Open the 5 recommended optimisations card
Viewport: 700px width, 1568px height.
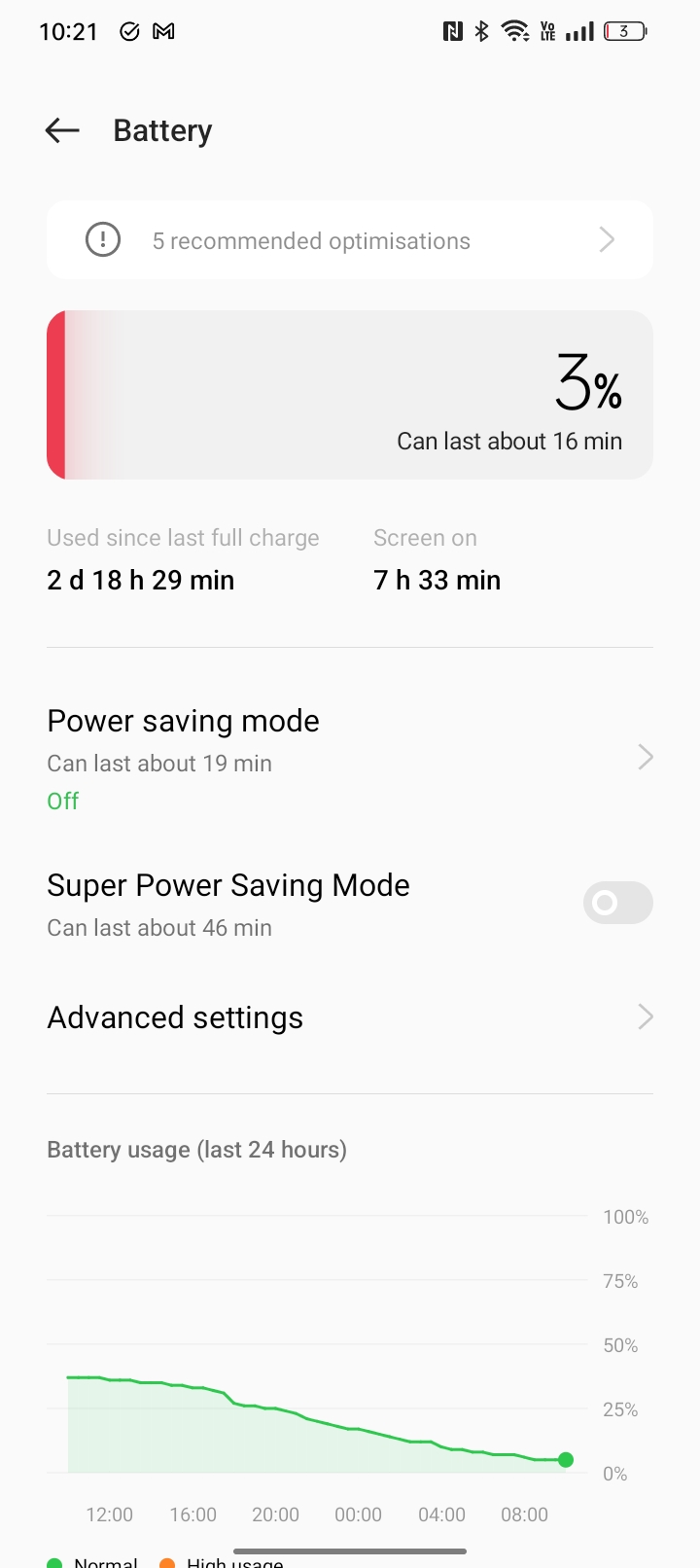pyautogui.click(x=350, y=240)
